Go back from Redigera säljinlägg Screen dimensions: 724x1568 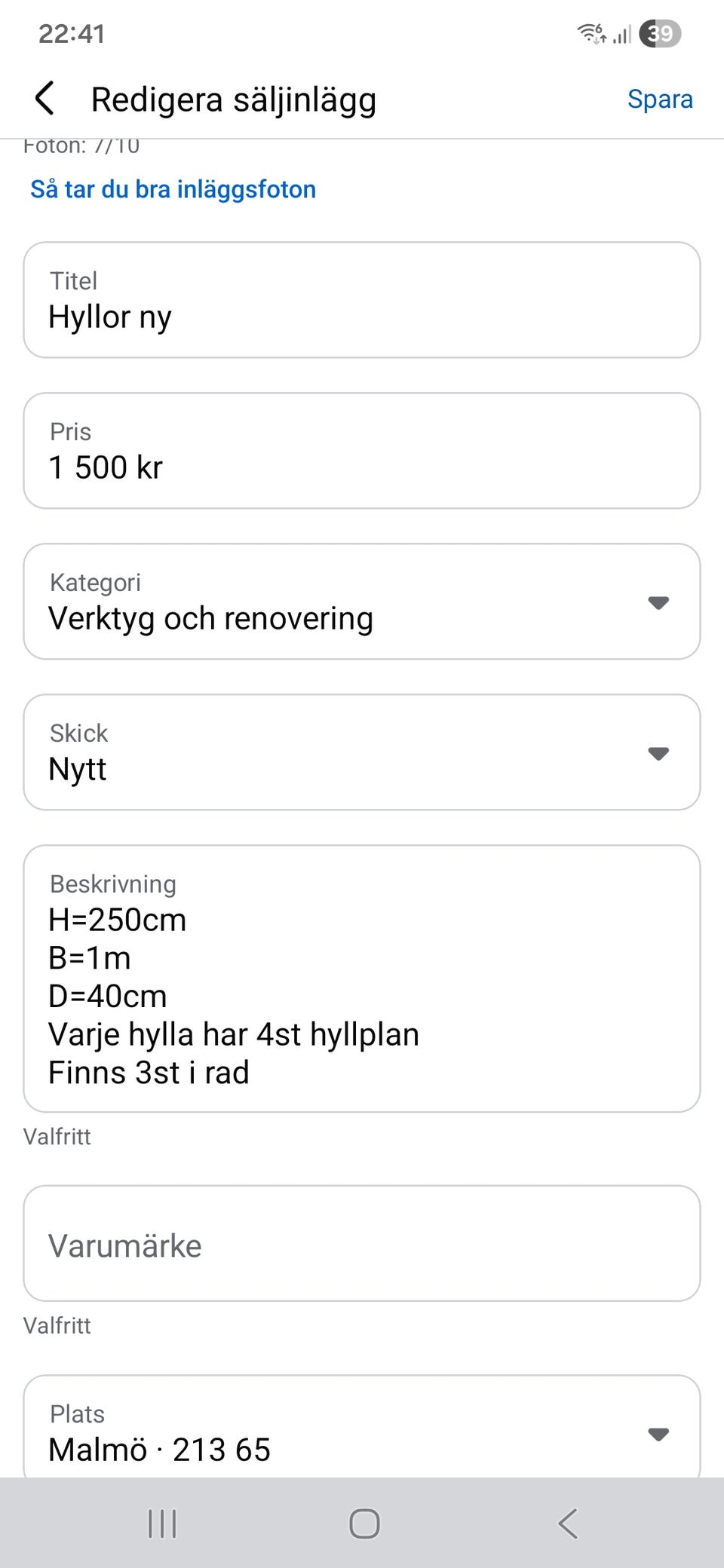[45, 100]
